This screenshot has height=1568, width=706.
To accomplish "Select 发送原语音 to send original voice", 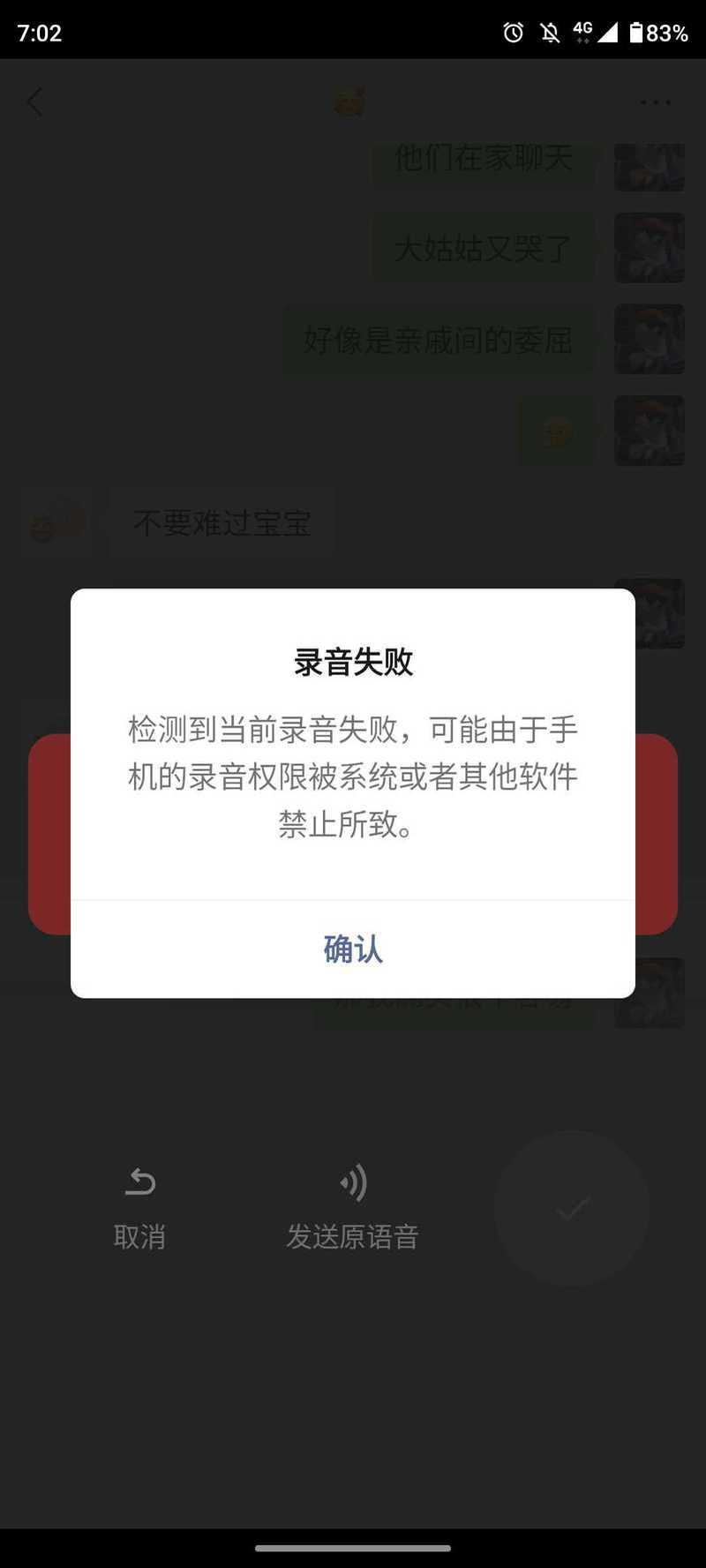I will click(x=352, y=1208).
